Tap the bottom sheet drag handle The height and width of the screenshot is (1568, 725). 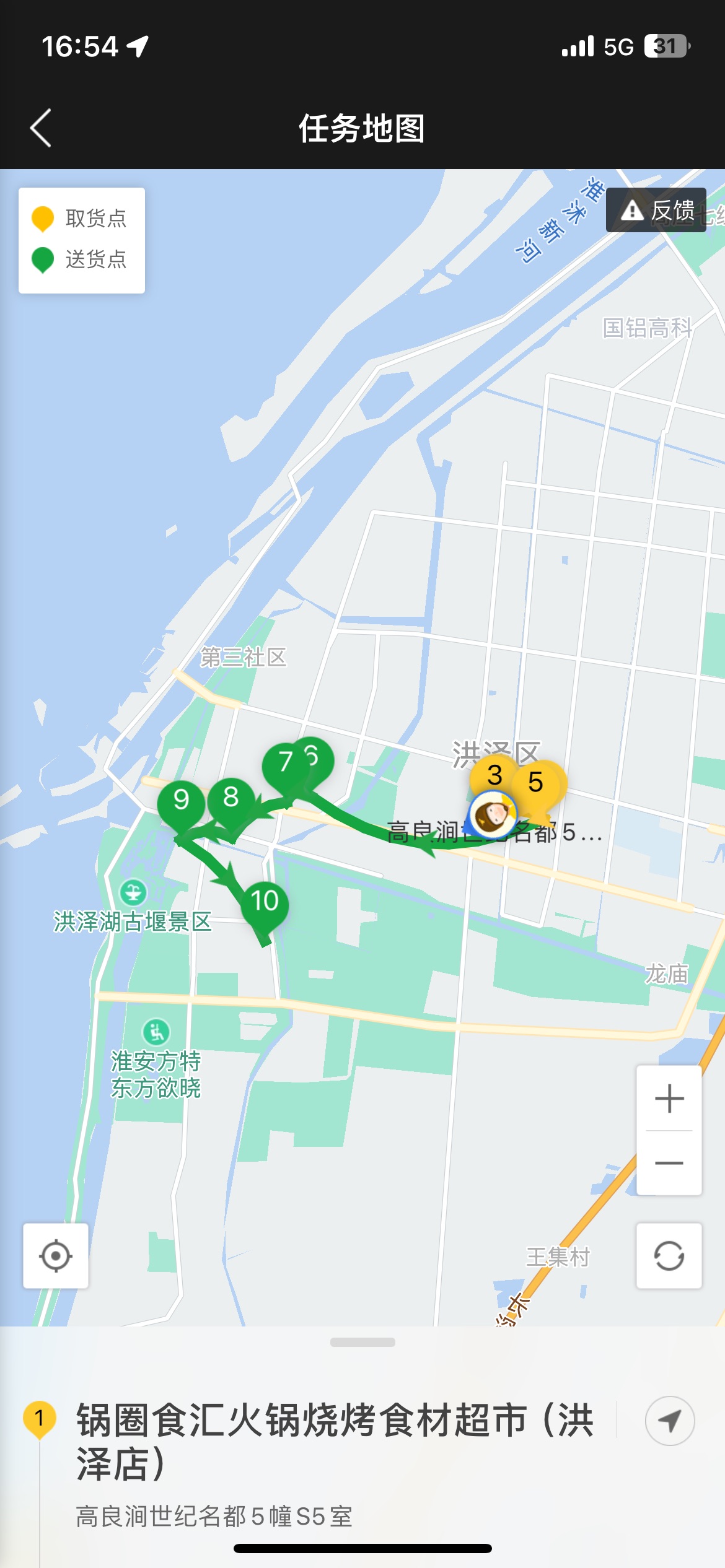[362, 1342]
